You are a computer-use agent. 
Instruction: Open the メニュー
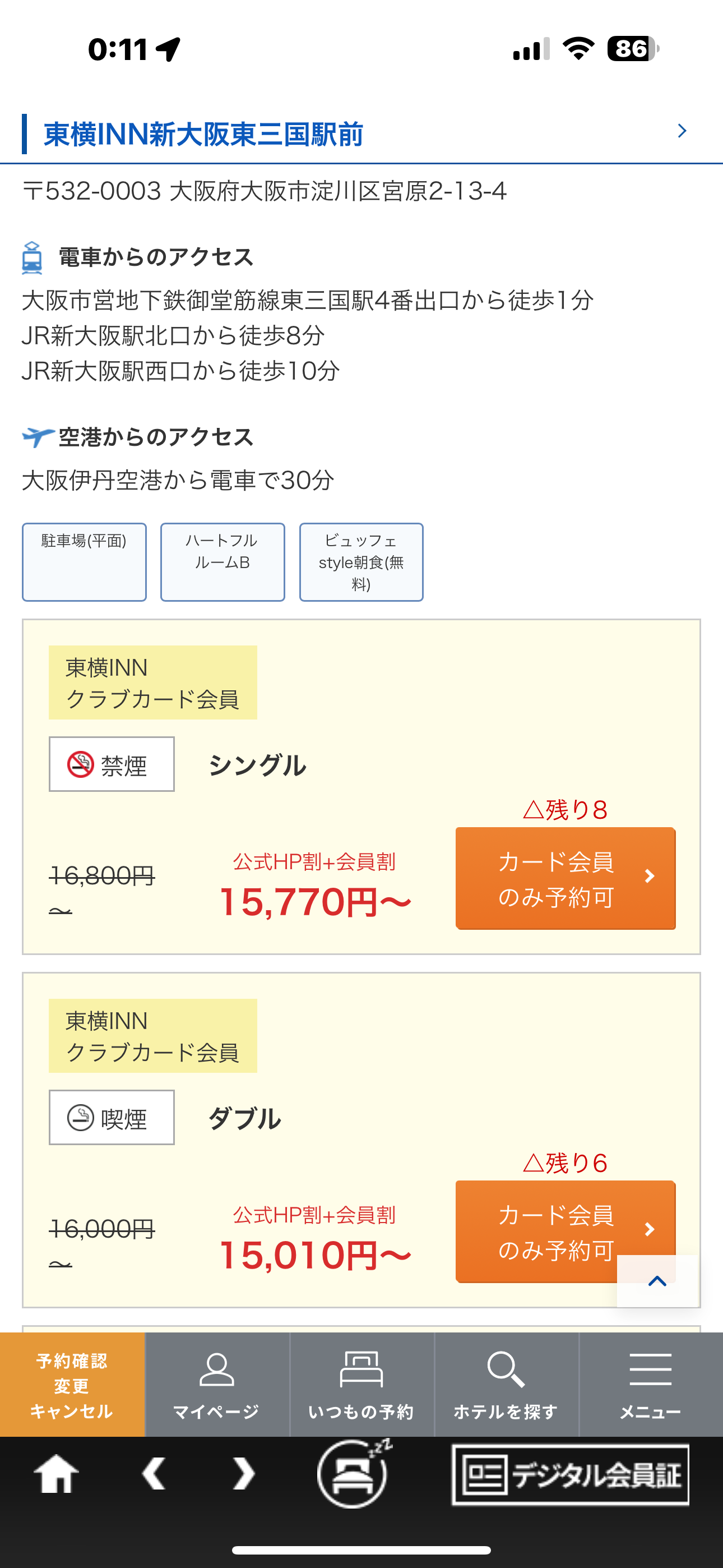click(x=651, y=1385)
